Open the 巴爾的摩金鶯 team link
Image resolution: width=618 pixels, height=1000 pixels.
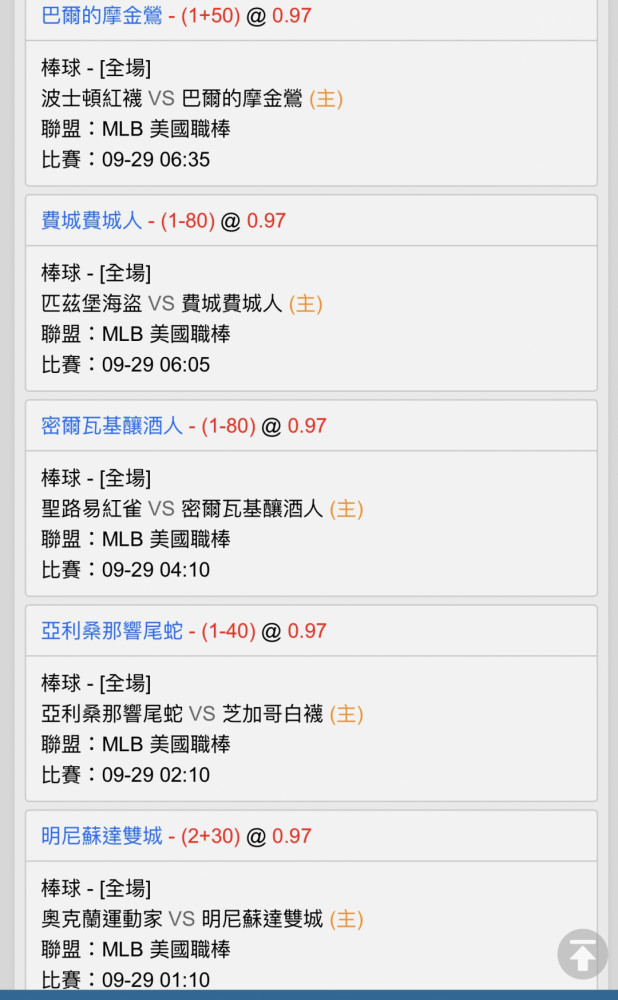pos(102,15)
